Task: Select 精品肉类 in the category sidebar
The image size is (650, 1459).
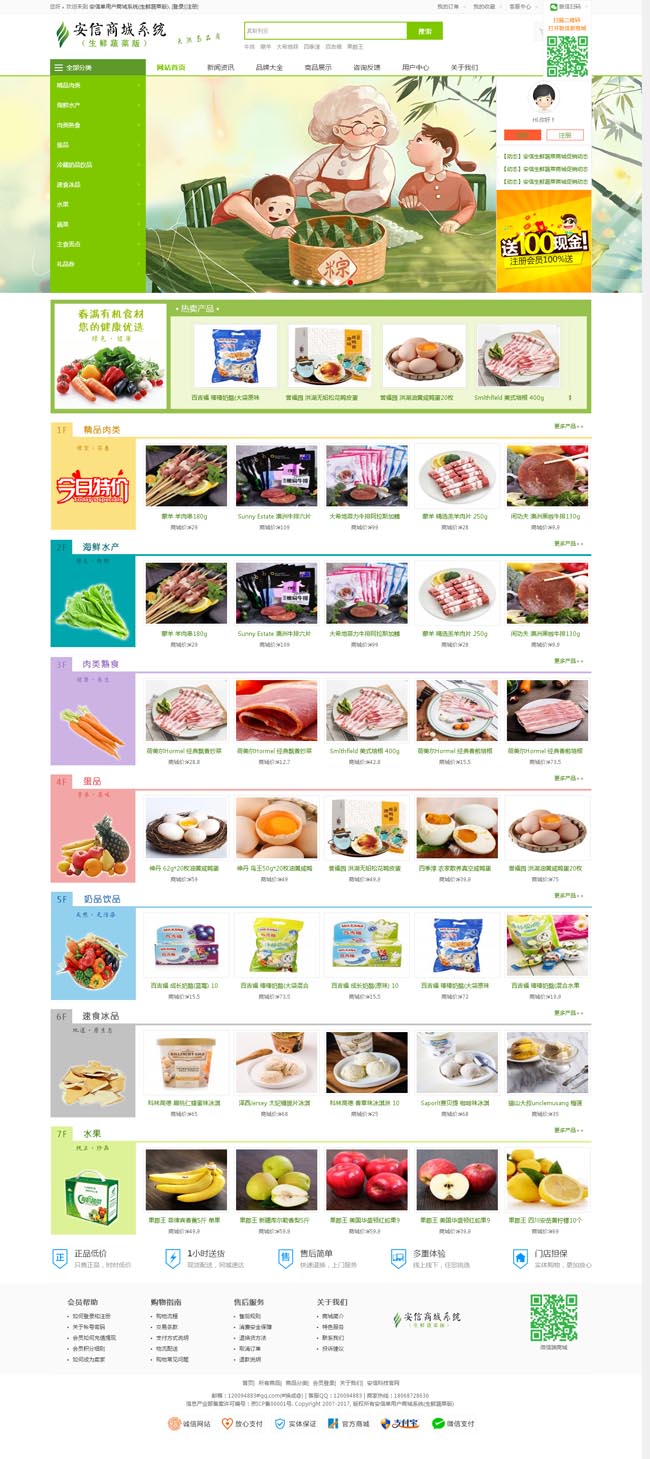Action: click(x=70, y=86)
